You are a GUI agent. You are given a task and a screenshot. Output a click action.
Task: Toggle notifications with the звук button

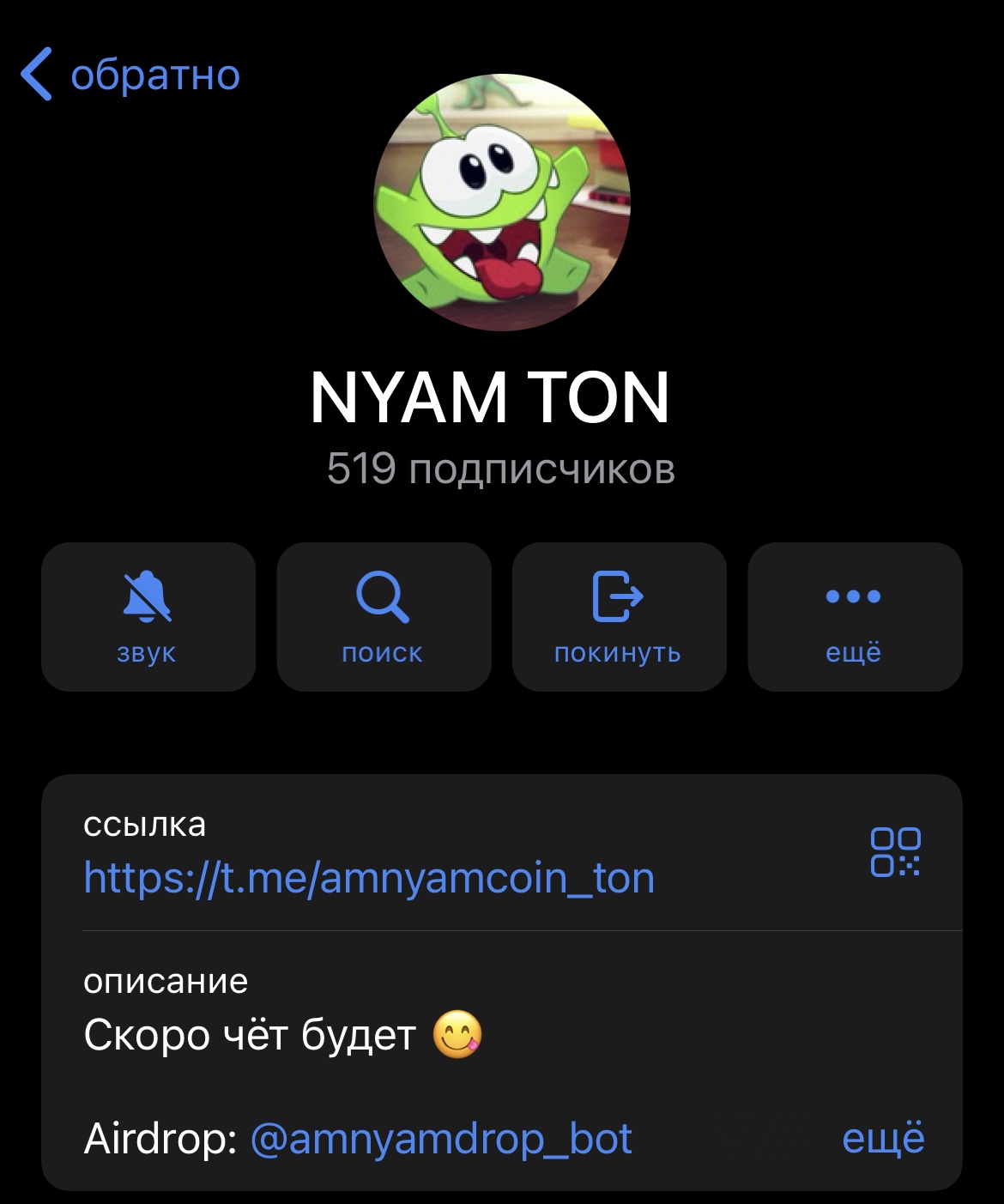pos(148,616)
